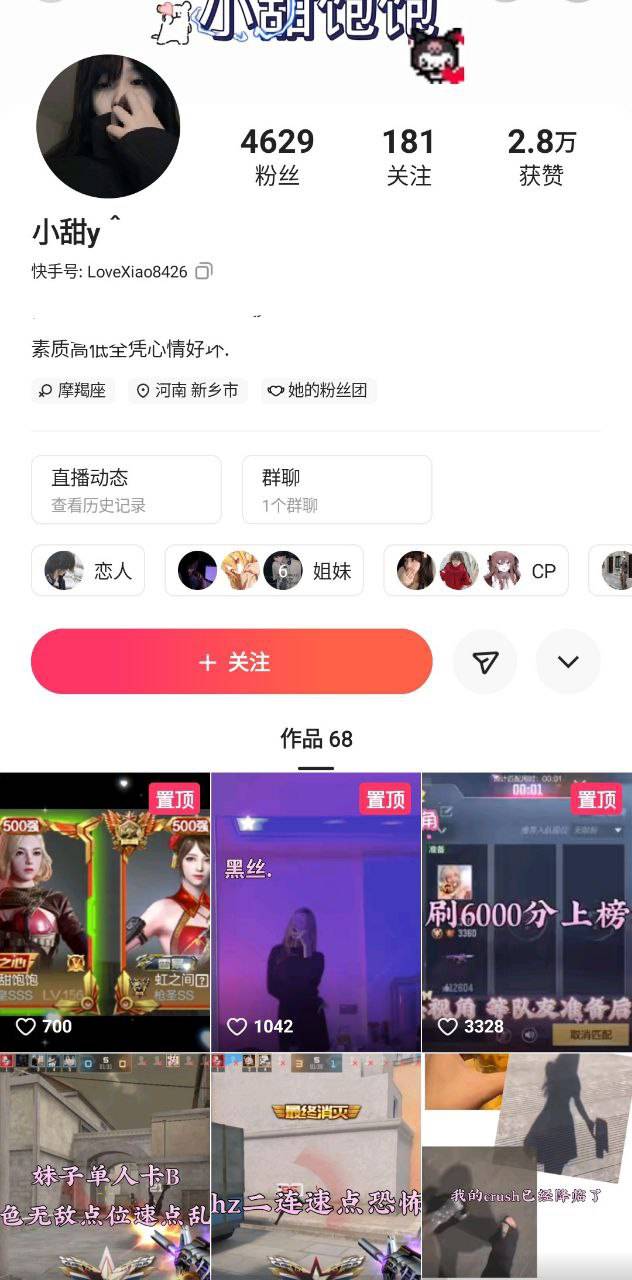This screenshot has height=1280, width=632.
Task: Open the 我的crush video
Action: click(x=527, y=1166)
